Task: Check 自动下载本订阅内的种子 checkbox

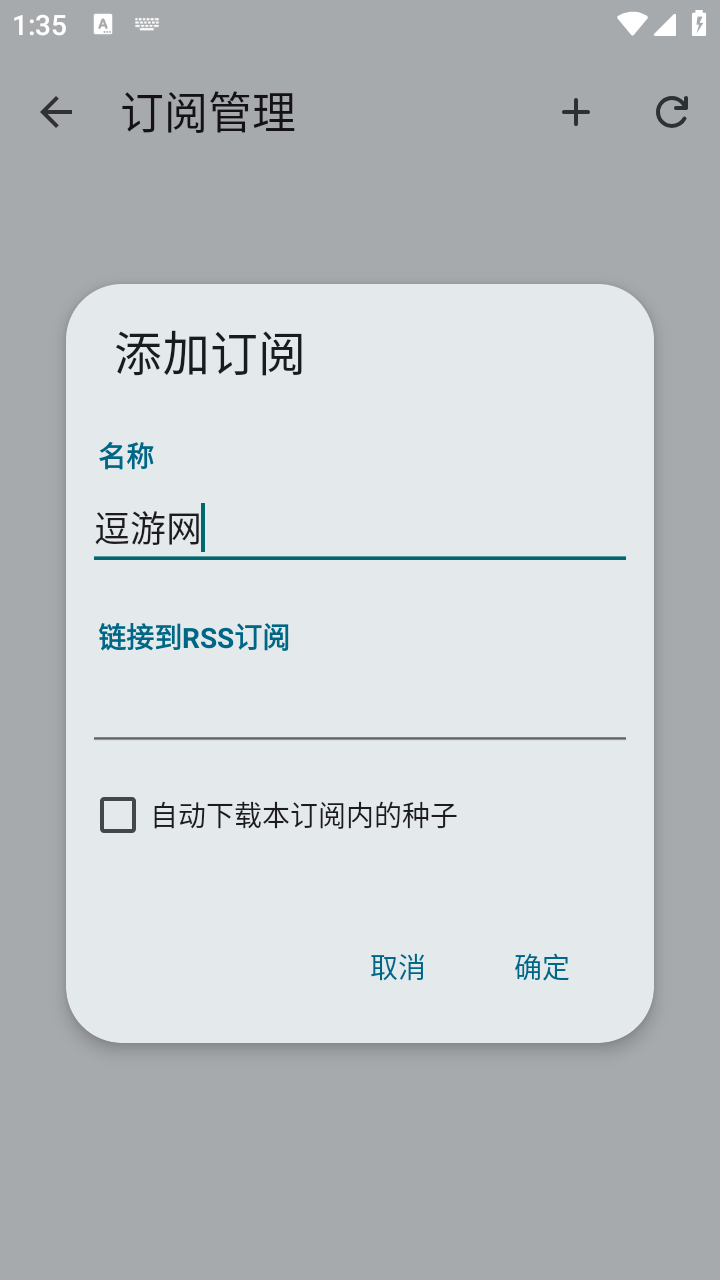Action: click(x=118, y=816)
